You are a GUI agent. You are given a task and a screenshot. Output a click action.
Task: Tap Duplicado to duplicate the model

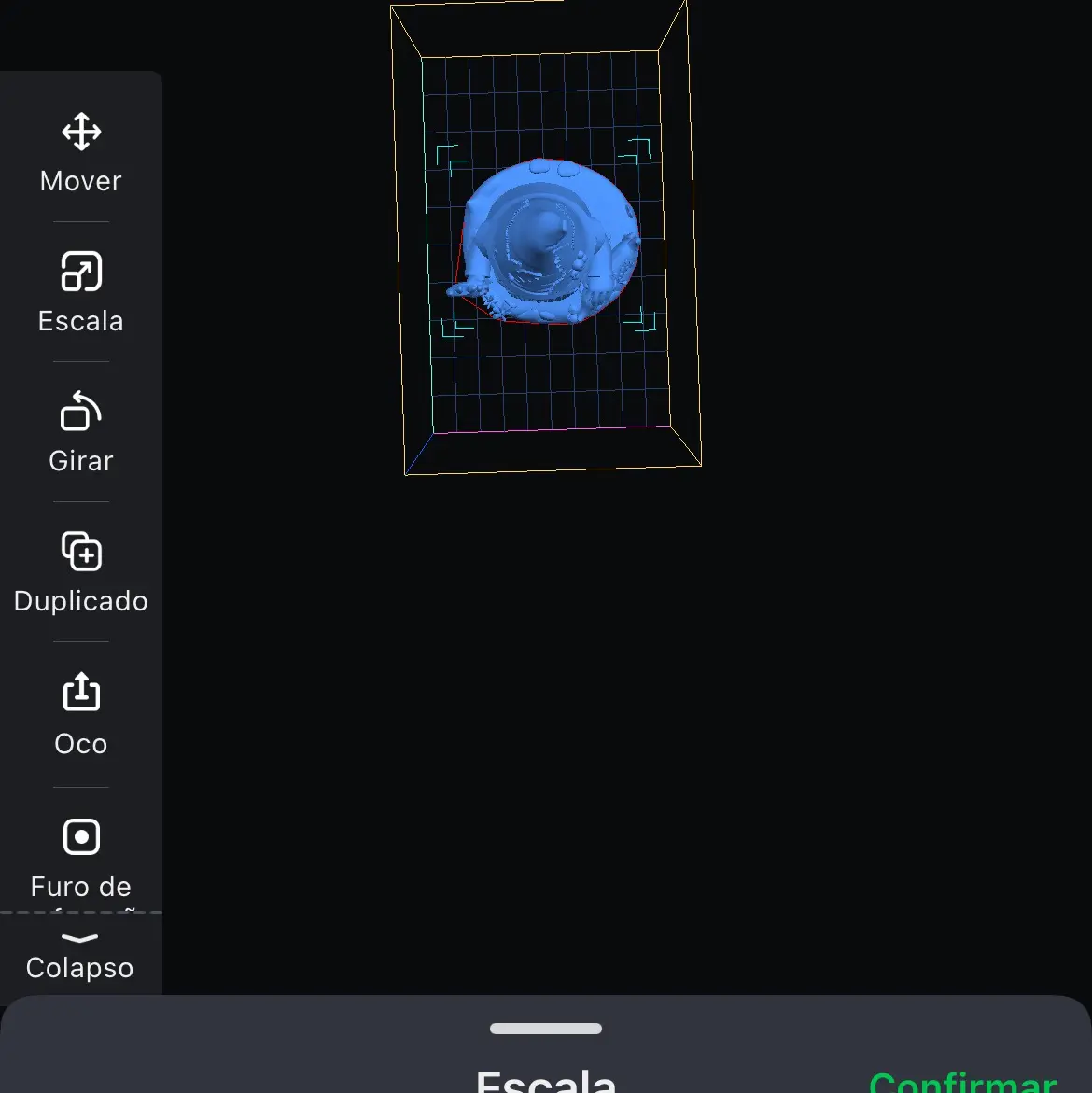pos(81,572)
